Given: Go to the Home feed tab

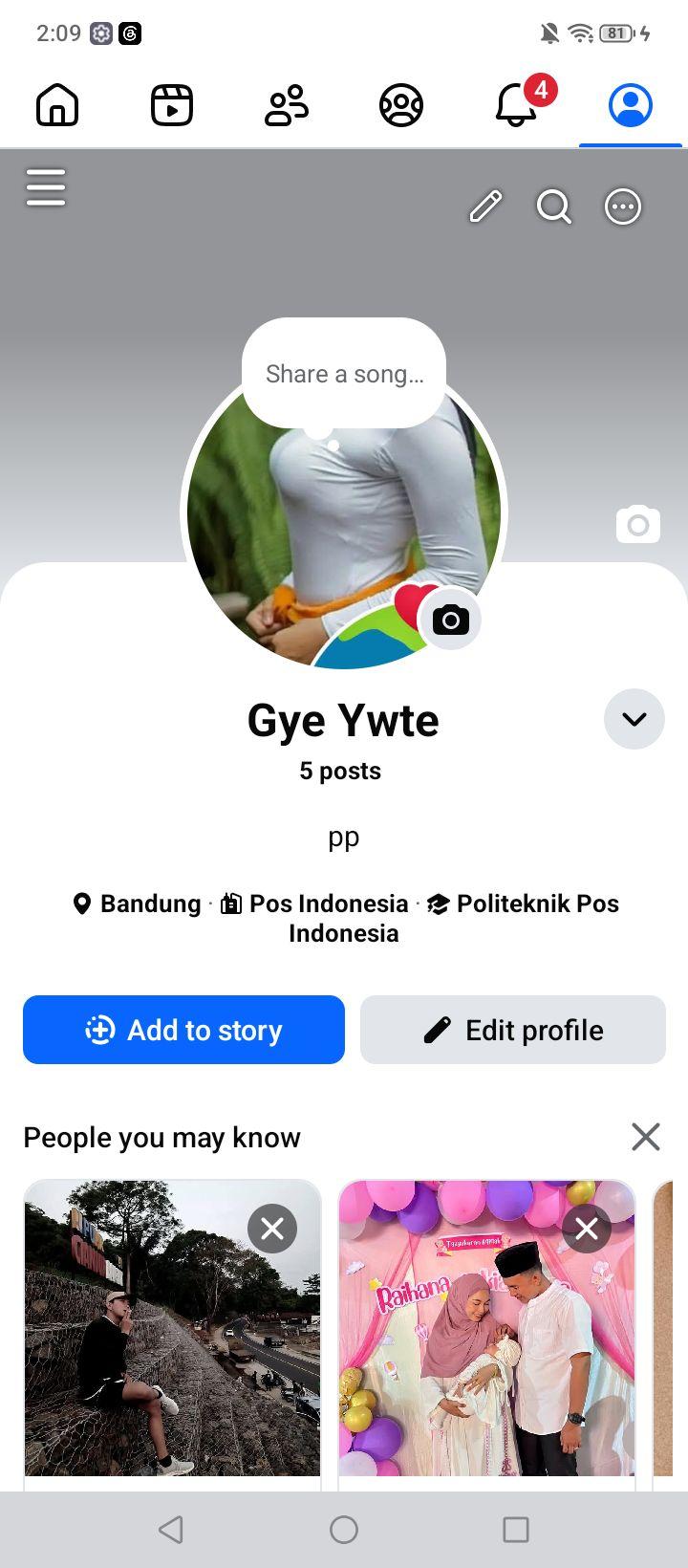Looking at the screenshot, I should pos(57,105).
